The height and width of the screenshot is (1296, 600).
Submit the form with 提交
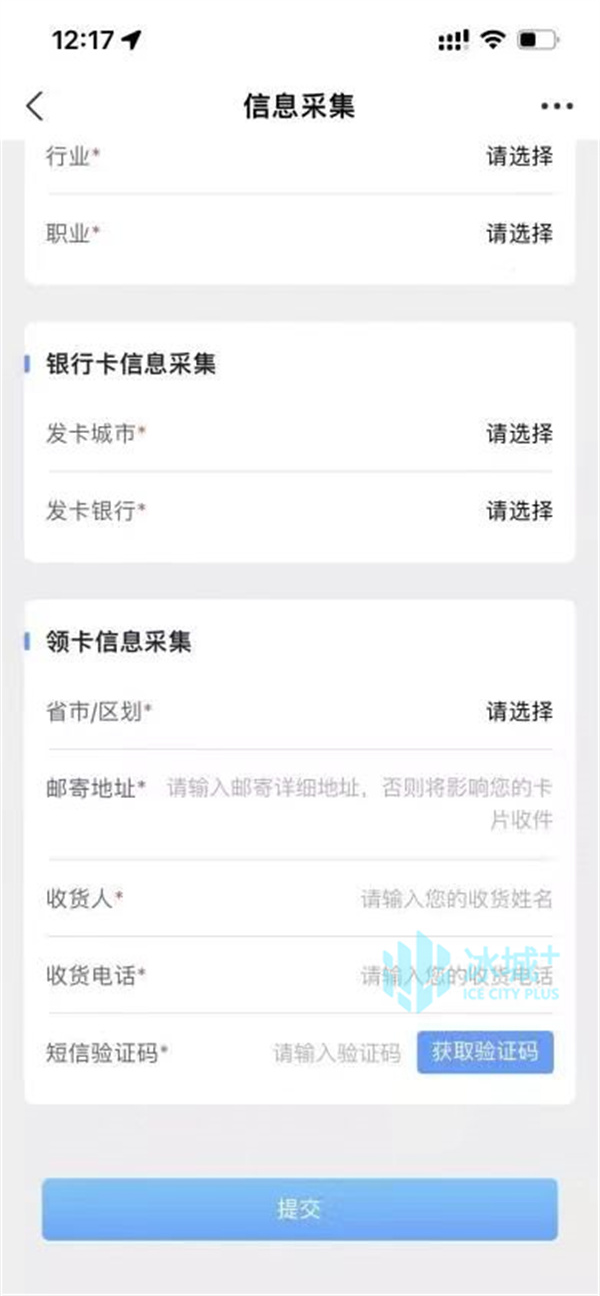click(x=299, y=1209)
